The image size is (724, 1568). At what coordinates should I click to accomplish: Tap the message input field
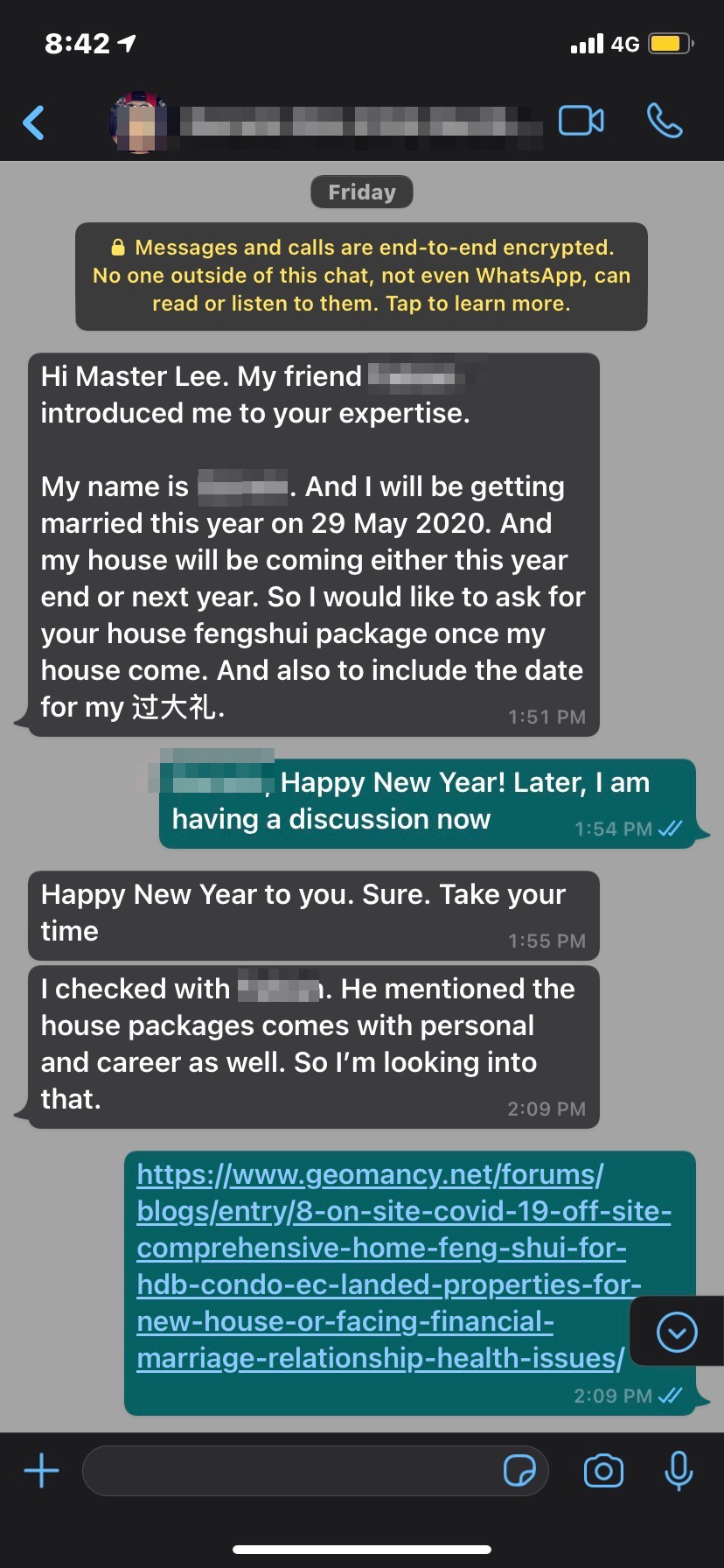pyautogui.click(x=289, y=1470)
